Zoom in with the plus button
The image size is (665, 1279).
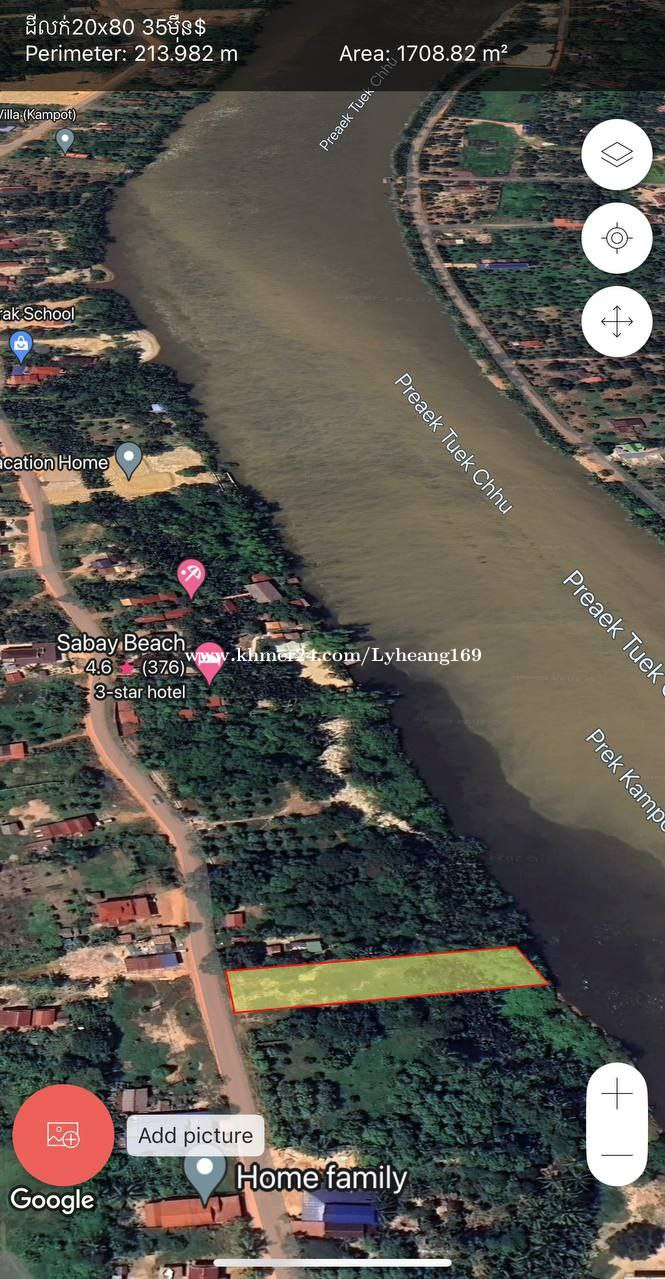coord(617,1094)
